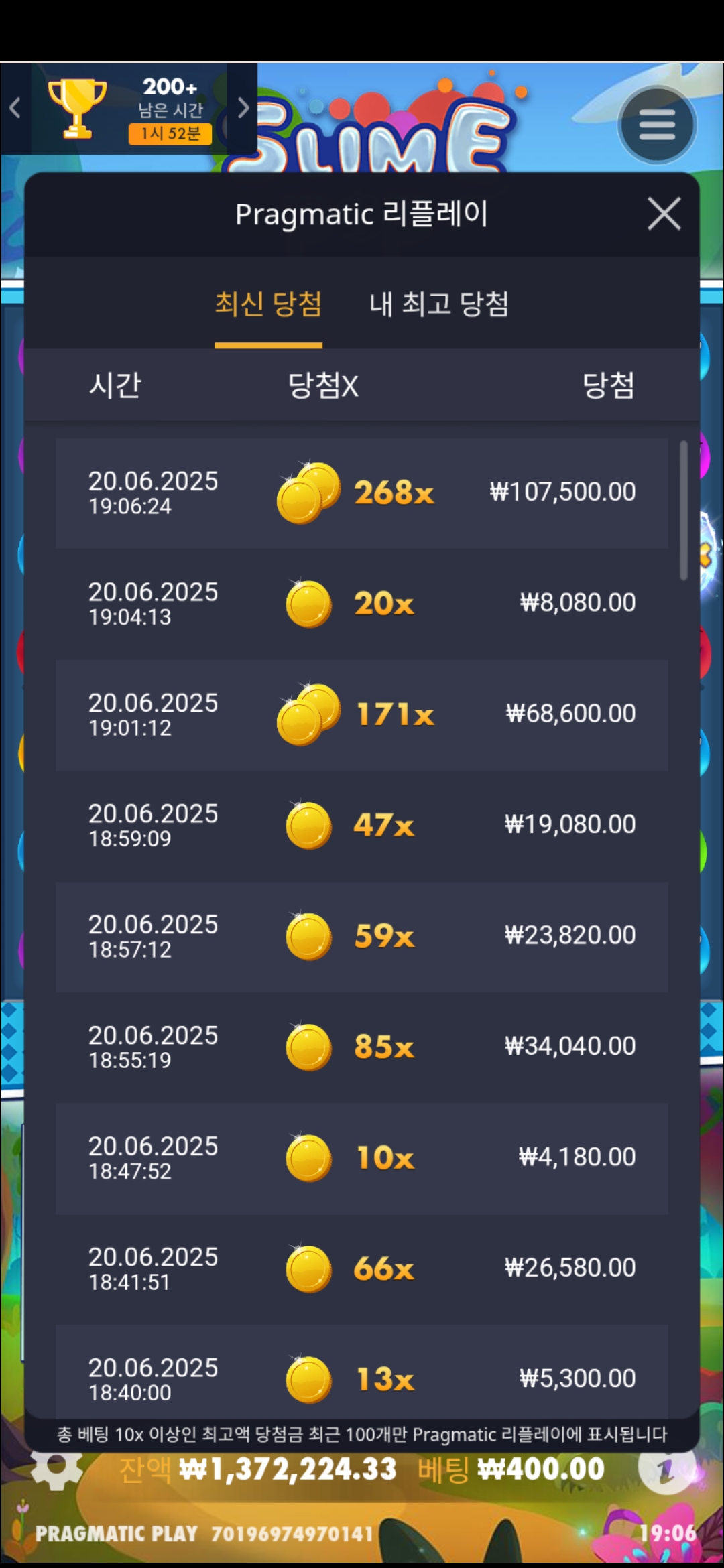Viewport: 724px width, 1568px height.
Task: Watch the 66x win replay from 18:41:51
Action: (x=361, y=1268)
